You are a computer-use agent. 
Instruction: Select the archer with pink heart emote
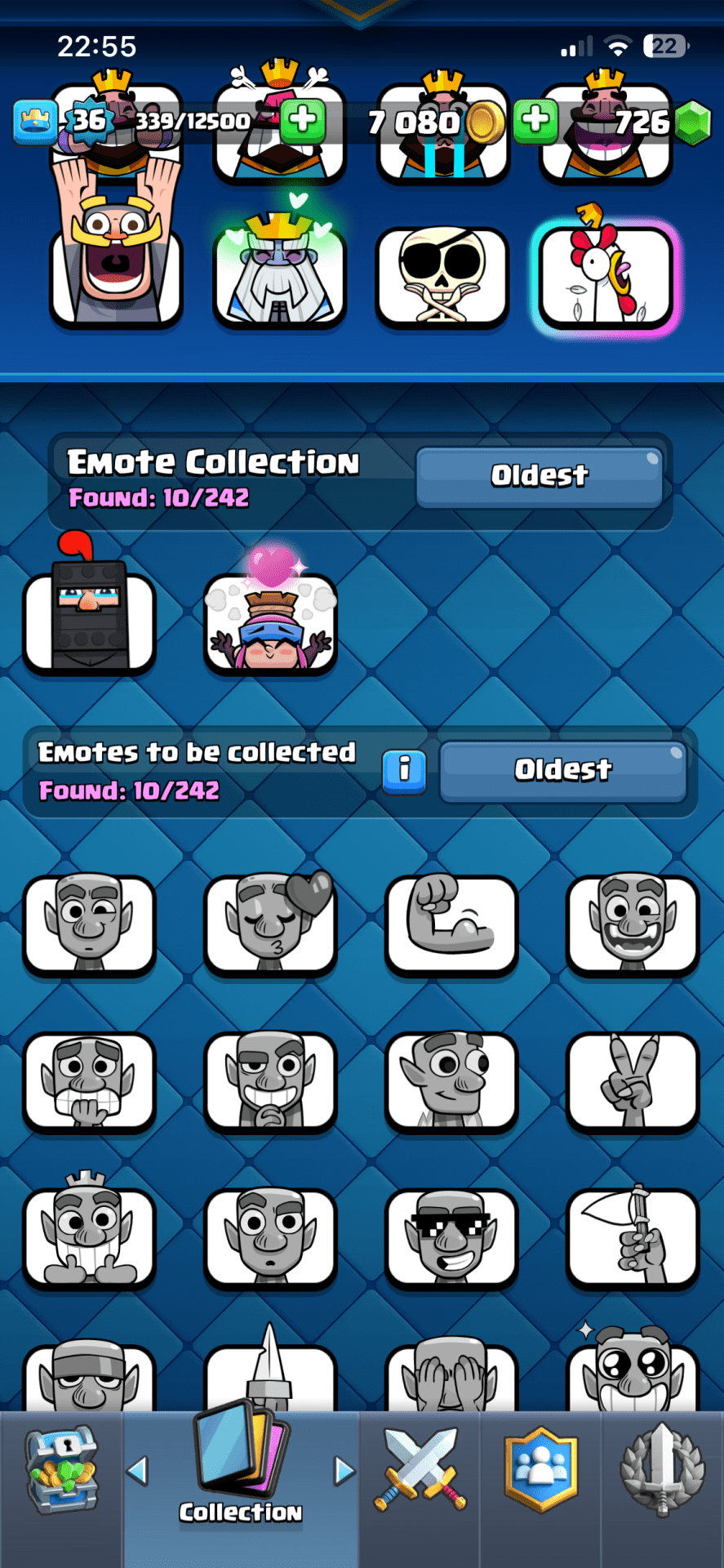tap(270, 622)
